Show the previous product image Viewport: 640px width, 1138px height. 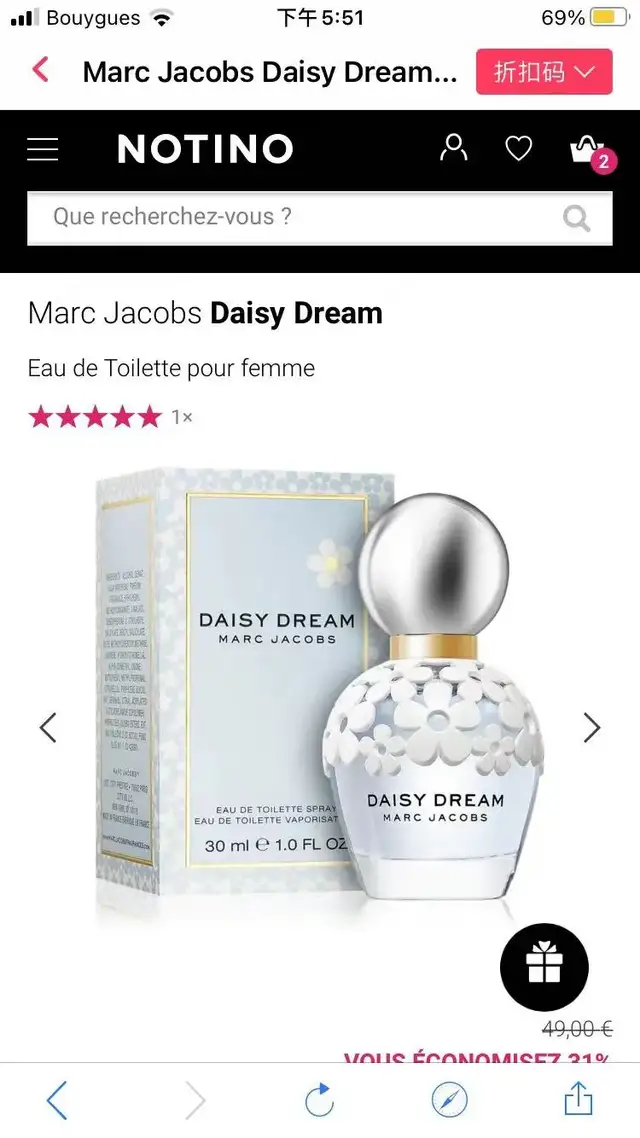tap(47, 728)
